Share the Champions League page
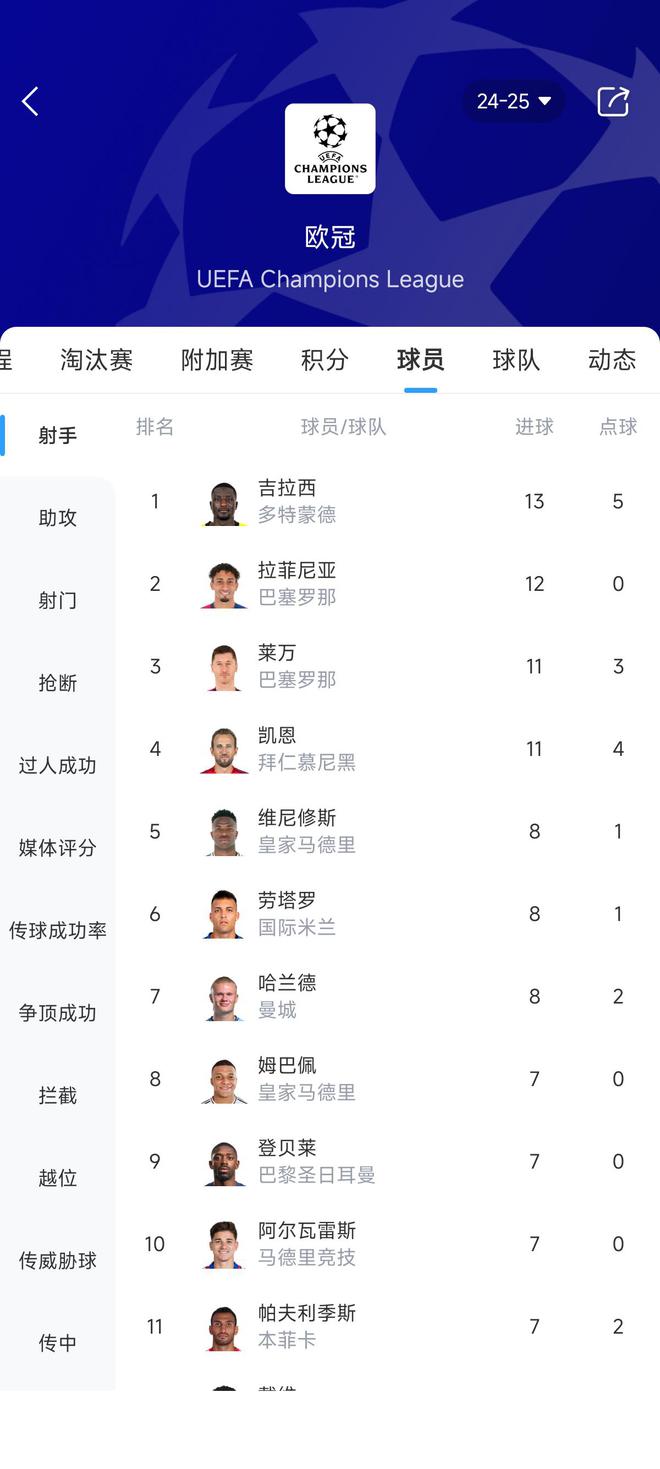The width and height of the screenshot is (660, 1469). click(x=612, y=101)
